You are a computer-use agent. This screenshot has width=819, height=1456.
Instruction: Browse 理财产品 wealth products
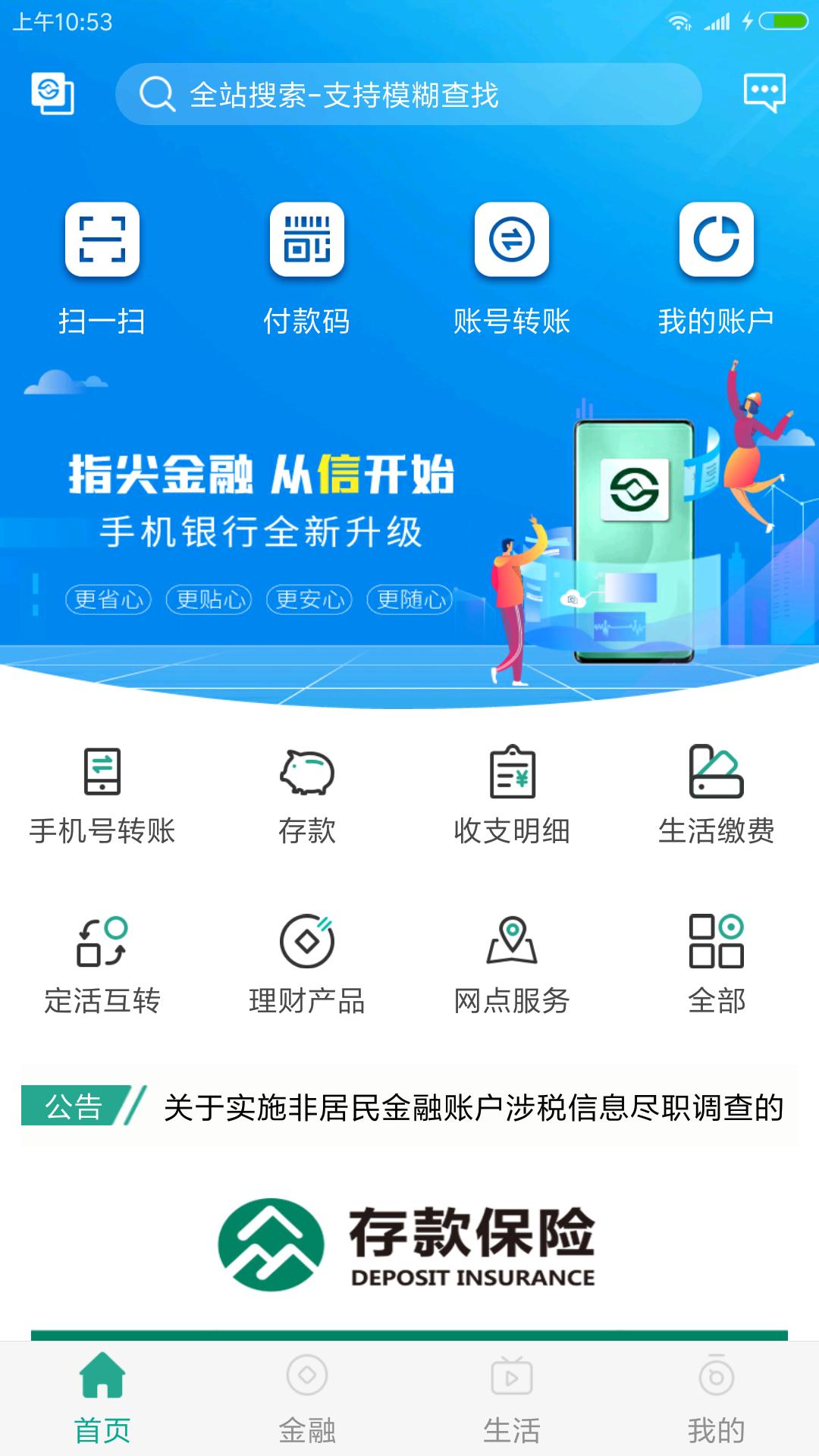[x=307, y=963]
